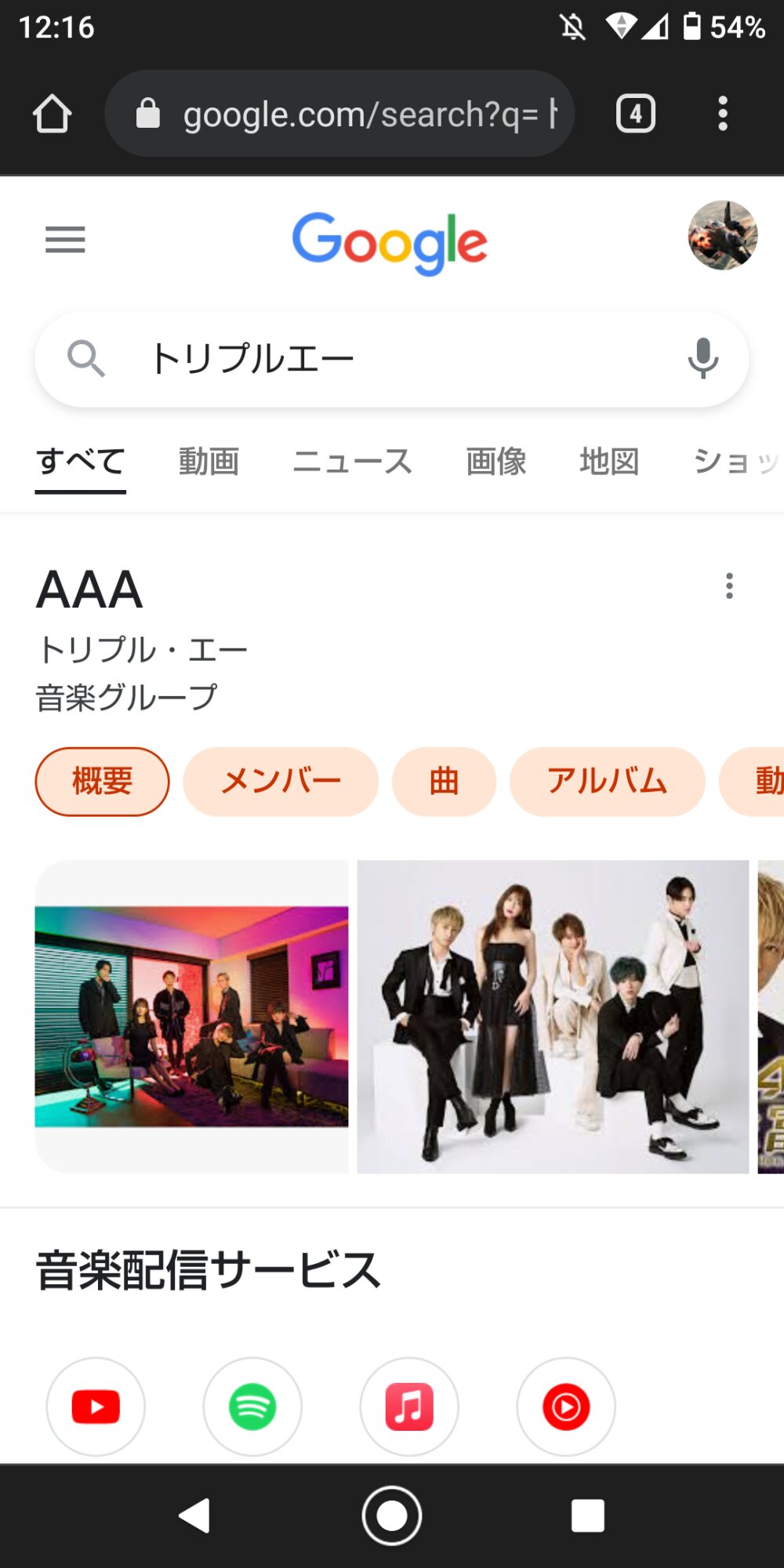The width and height of the screenshot is (784, 1568).
Task: Open the AAA group photo on white background
Action: point(553,1017)
